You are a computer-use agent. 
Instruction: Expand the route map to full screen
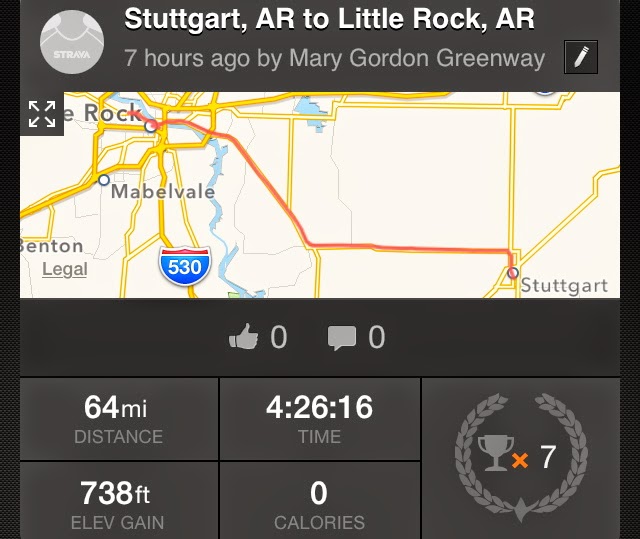pos(42,114)
